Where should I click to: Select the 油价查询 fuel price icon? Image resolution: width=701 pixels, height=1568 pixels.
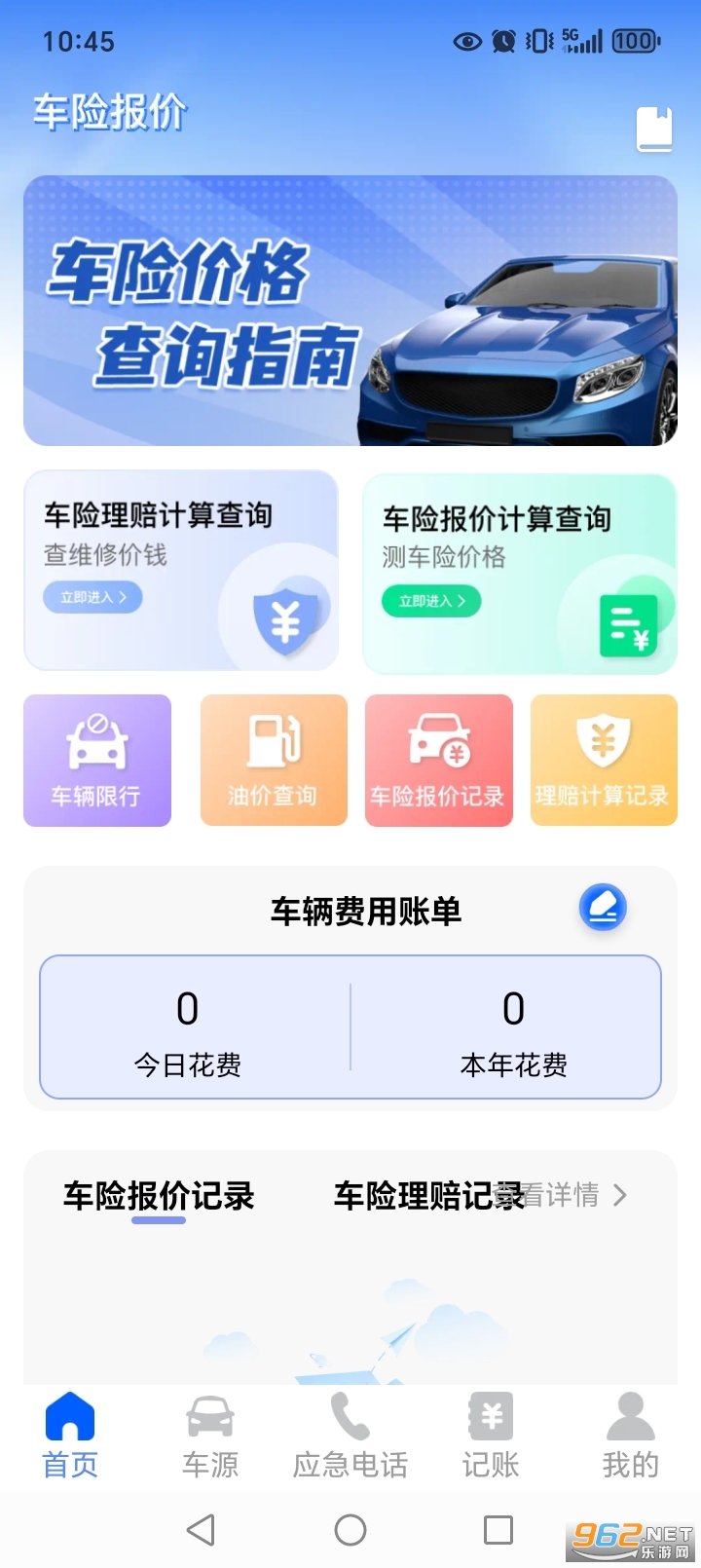[x=274, y=760]
